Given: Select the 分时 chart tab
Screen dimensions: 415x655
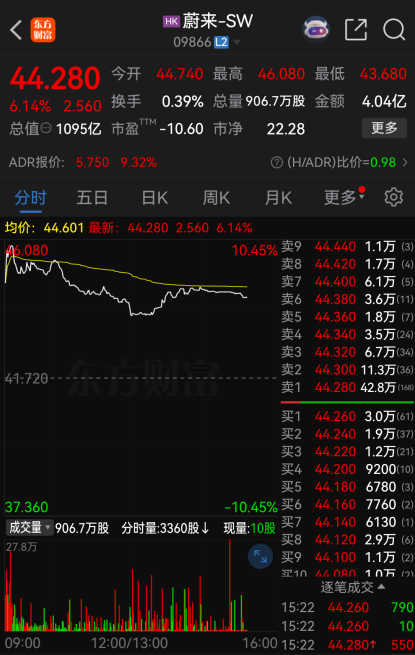Looking at the screenshot, I should [x=31, y=198].
